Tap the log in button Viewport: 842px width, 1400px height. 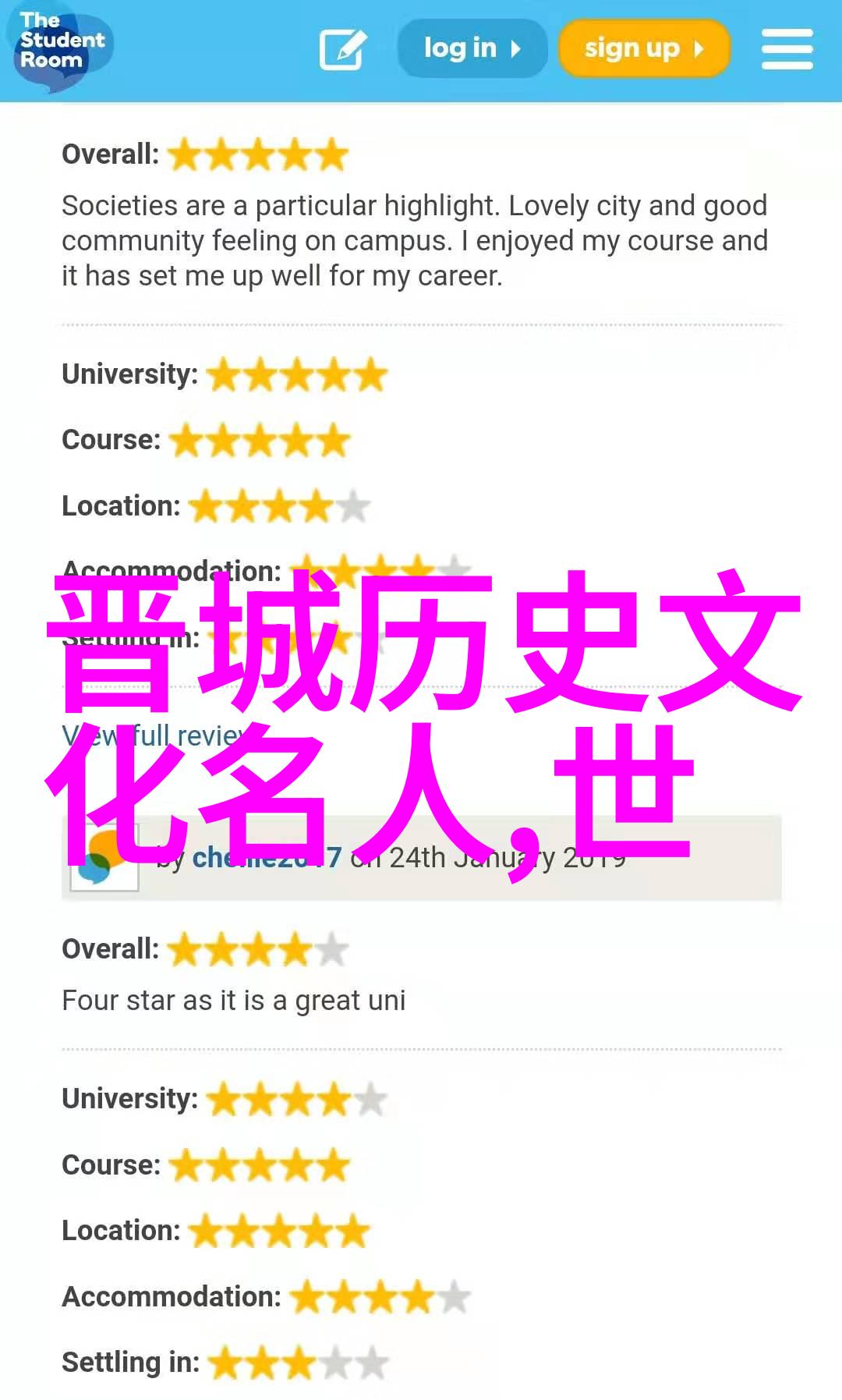coord(471,49)
